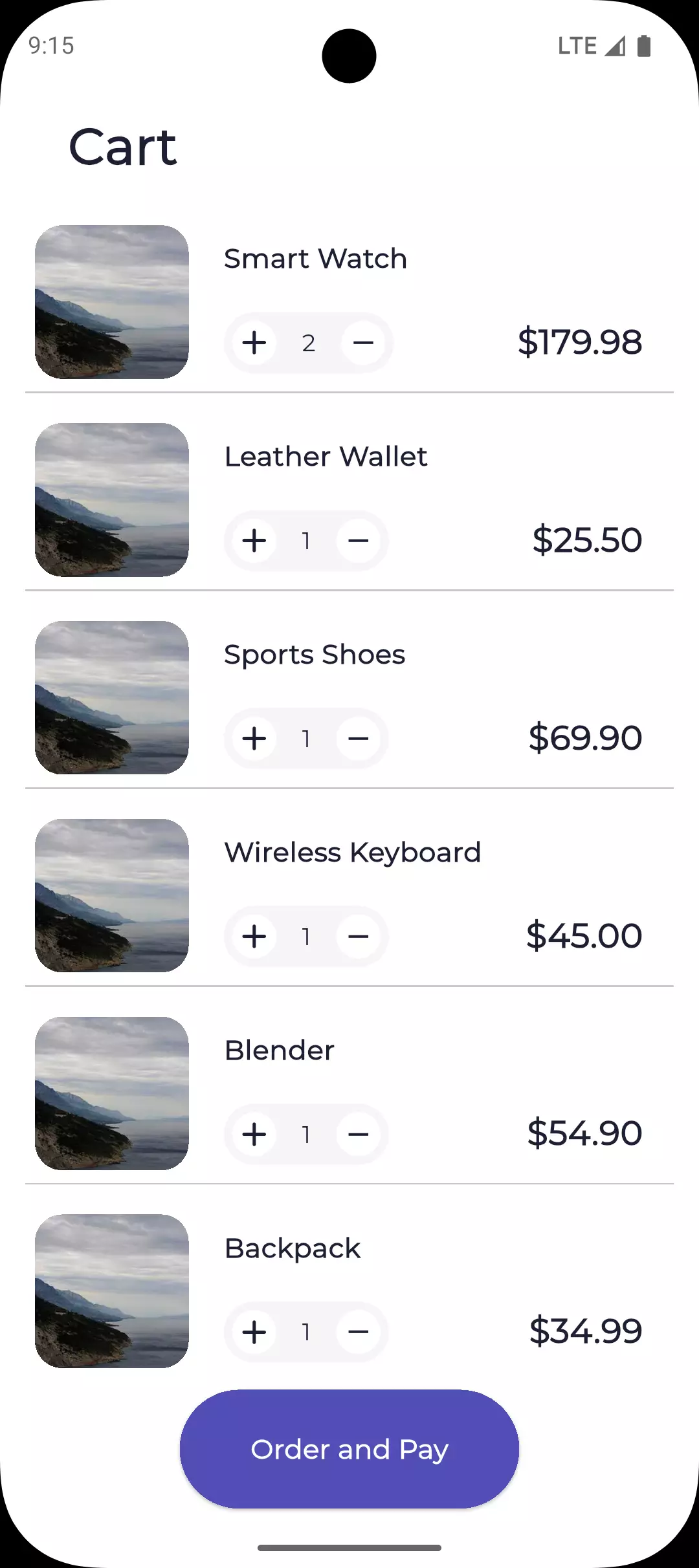Select the Sports Shoes thumbnail
Screen dimensions: 699x1568
[112, 698]
